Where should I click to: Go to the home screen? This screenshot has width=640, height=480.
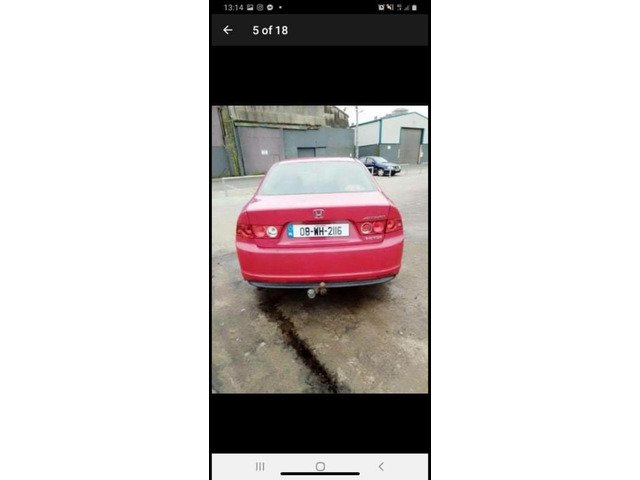pyautogui.click(x=320, y=466)
